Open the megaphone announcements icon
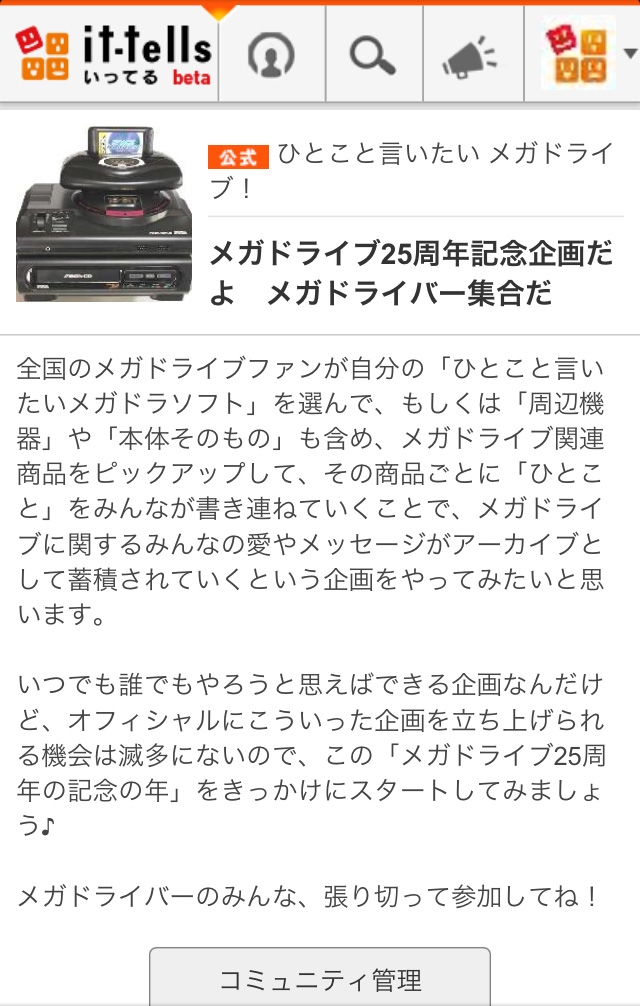 (x=470, y=56)
